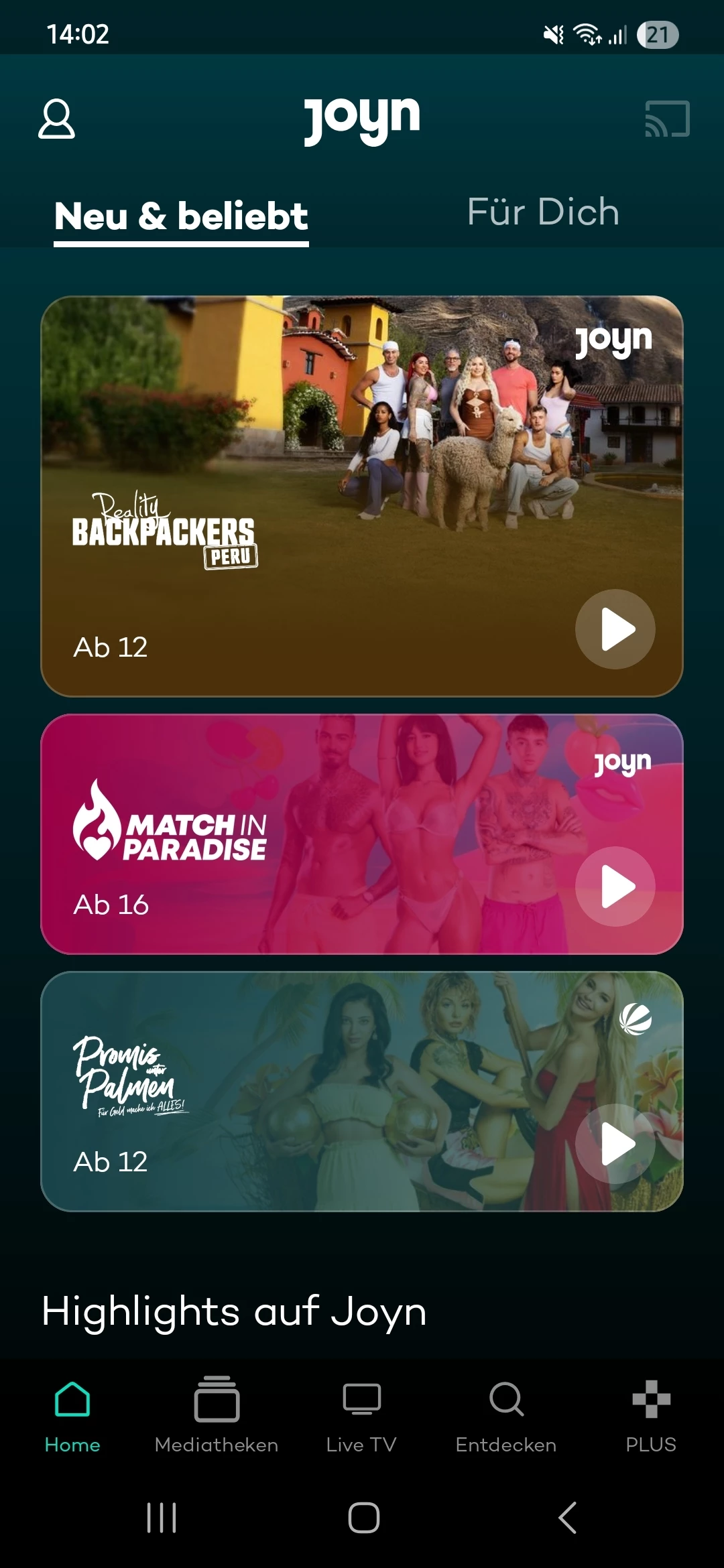The height and width of the screenshot is (1568, 724).
Task: Select the Neu & beliebt tab
Action: 181,216
